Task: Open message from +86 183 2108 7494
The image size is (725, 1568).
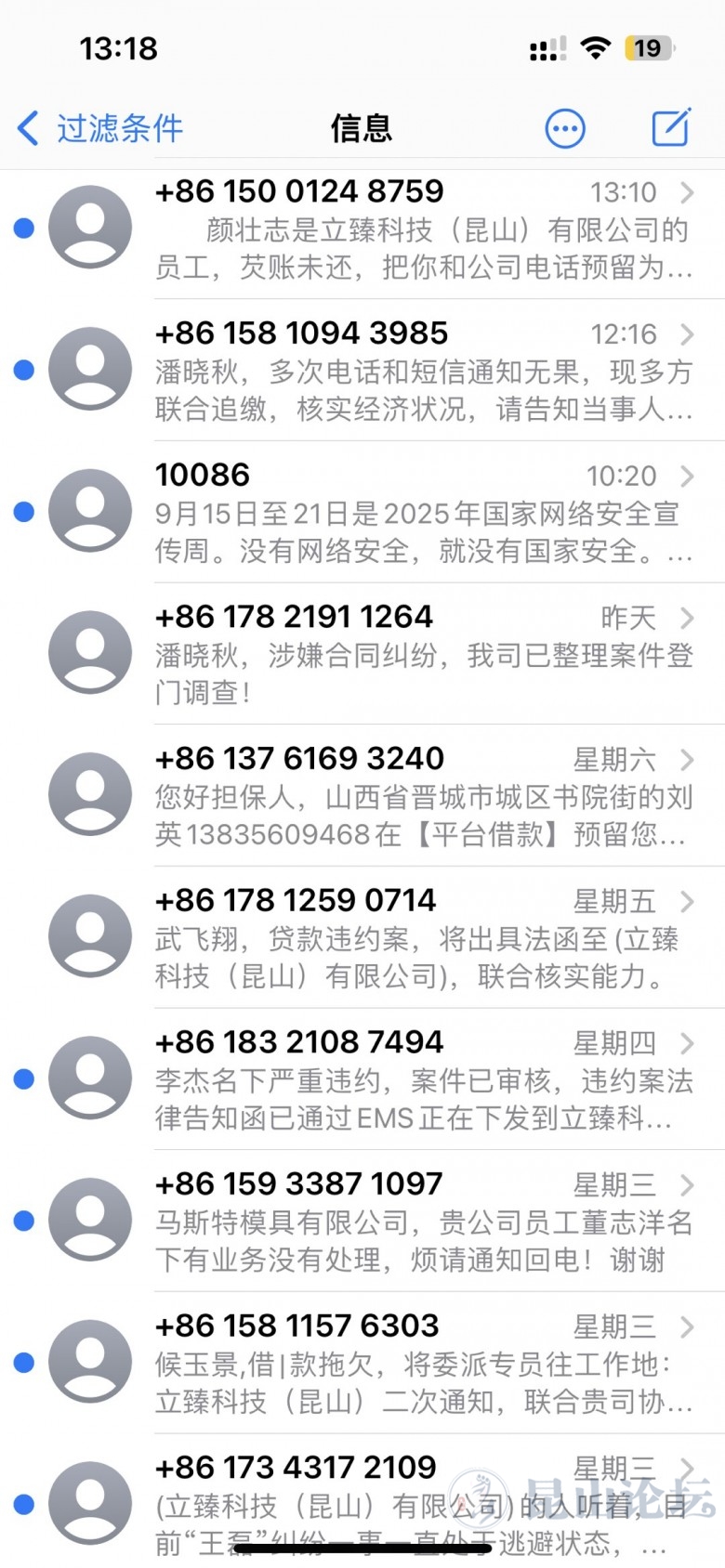Action: point(423,1079)
